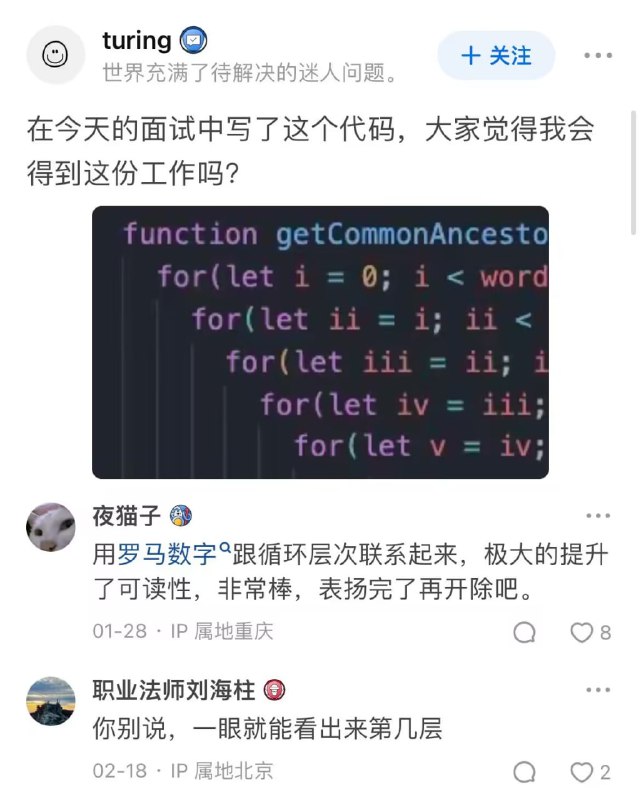Screen dimensions: 641x800
Task: Open the post's three-dot overflow menu
Action: pos(598,55)
